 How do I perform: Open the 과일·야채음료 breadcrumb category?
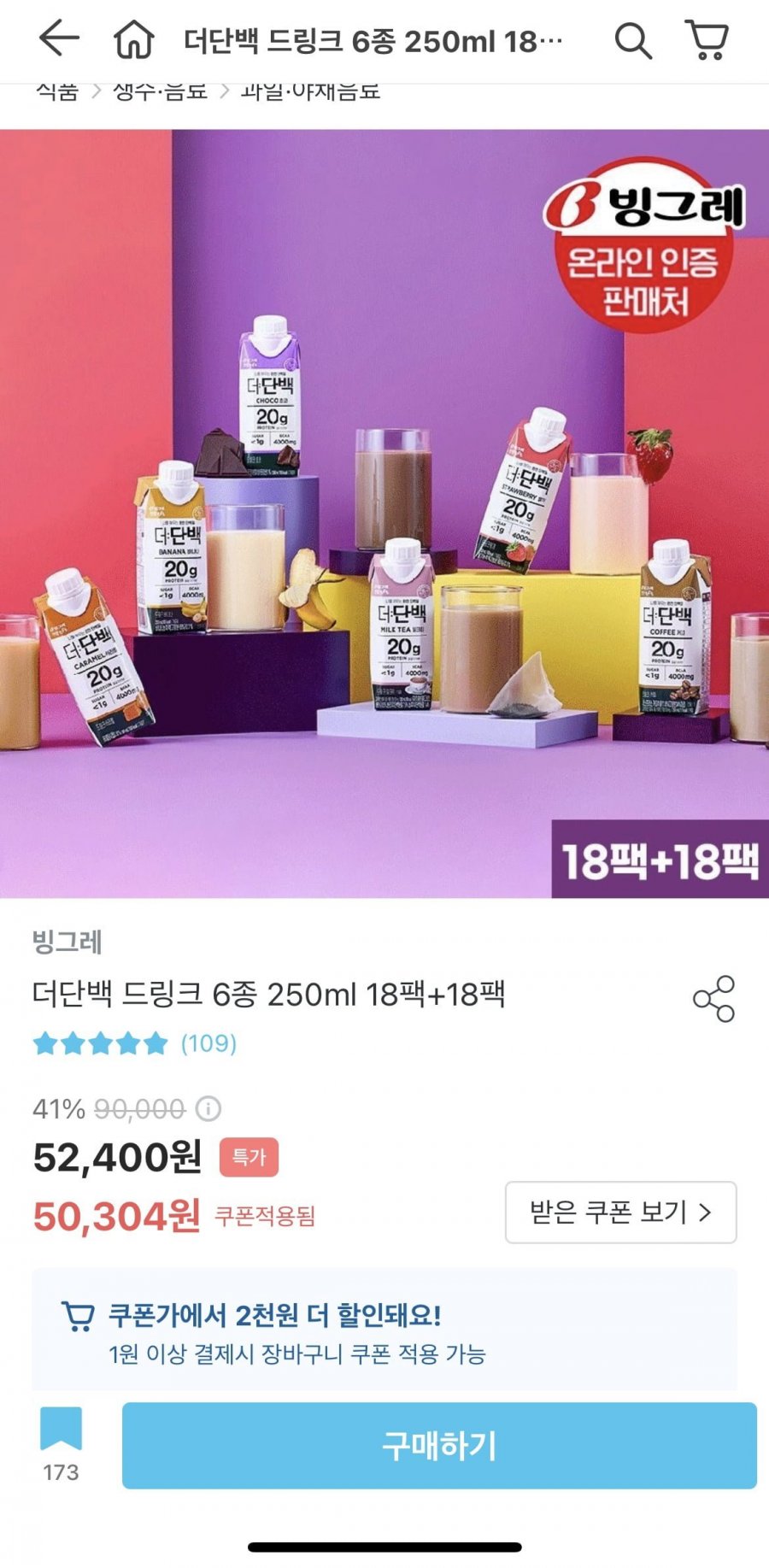310,91
